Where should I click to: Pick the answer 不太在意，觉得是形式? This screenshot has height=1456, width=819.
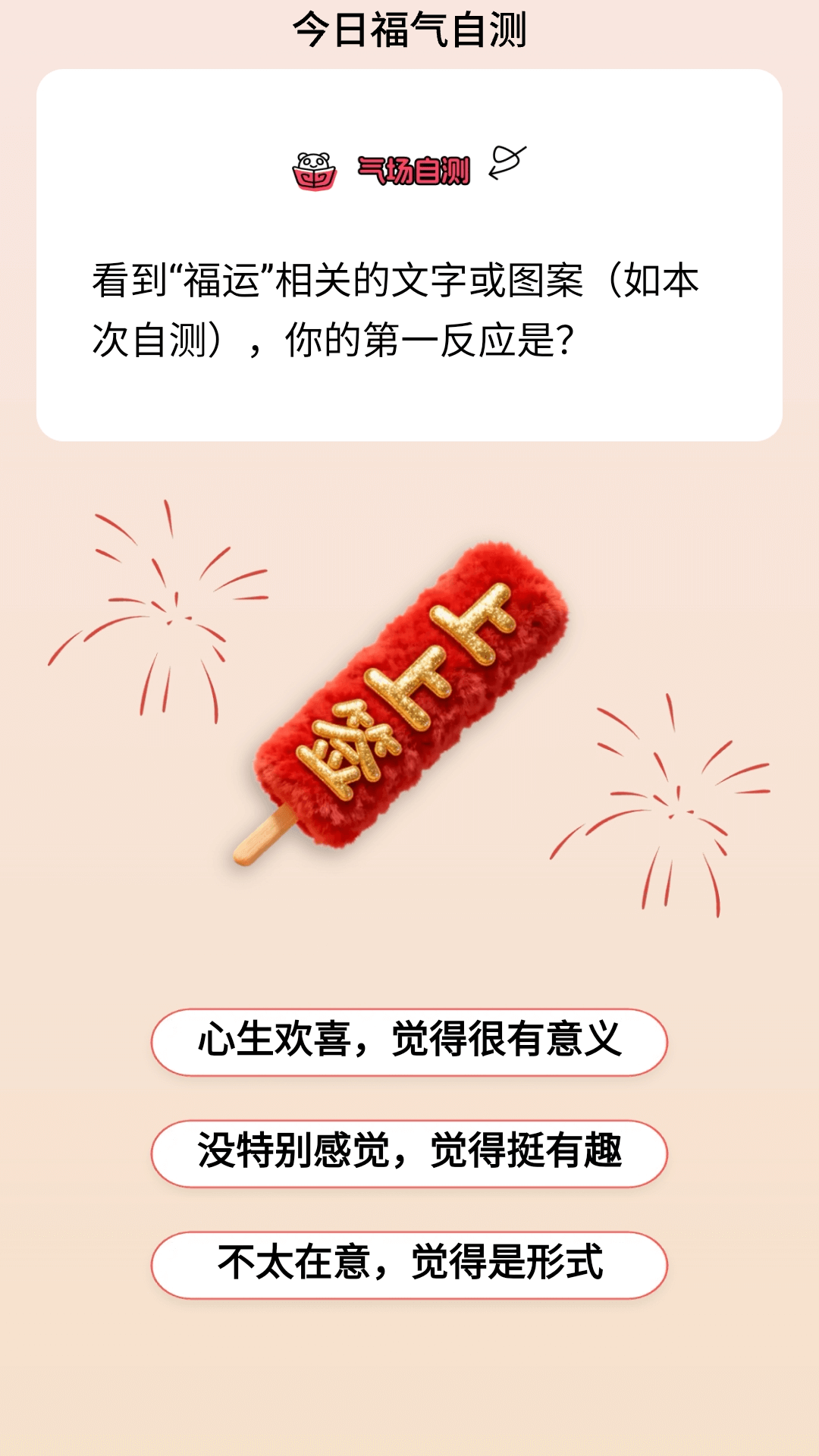(409, 1264)
